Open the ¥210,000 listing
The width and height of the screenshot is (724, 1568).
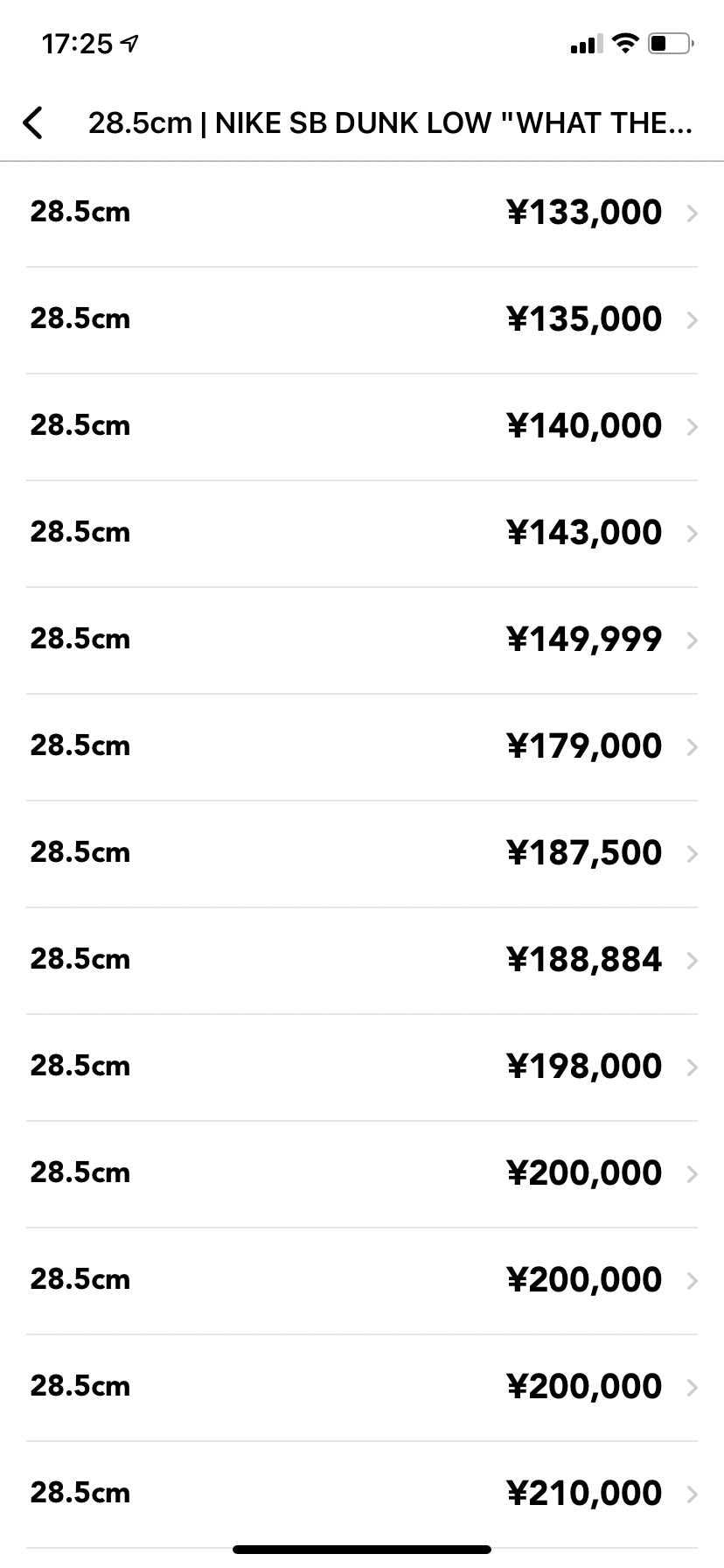362,1494
